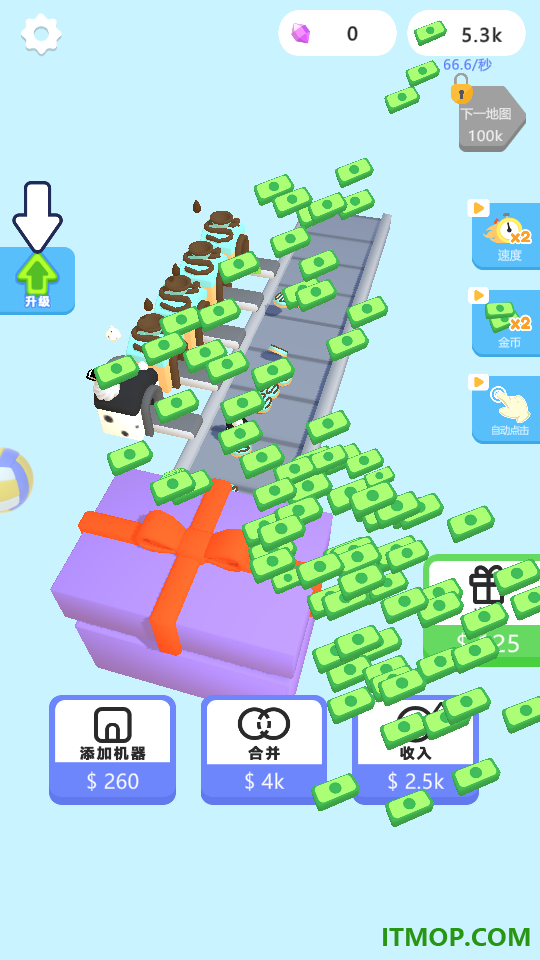Viewport: 540px width, 960px height.
Task: Open the green gift reward button
Action: click(x=482, y=610)
